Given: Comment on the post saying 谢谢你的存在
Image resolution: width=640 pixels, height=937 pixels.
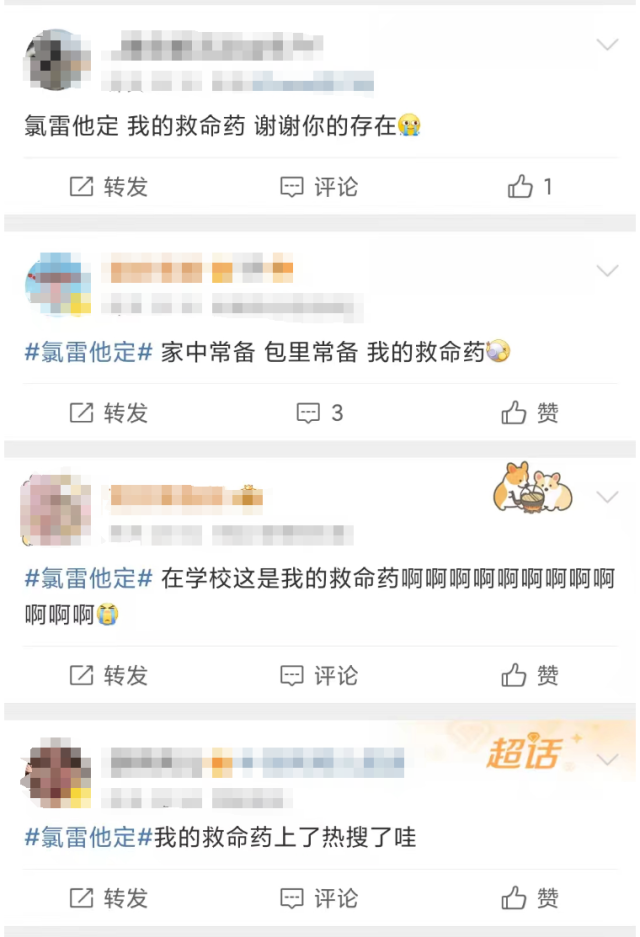Looking at the screenshot, I should click(x=319, y=187).
